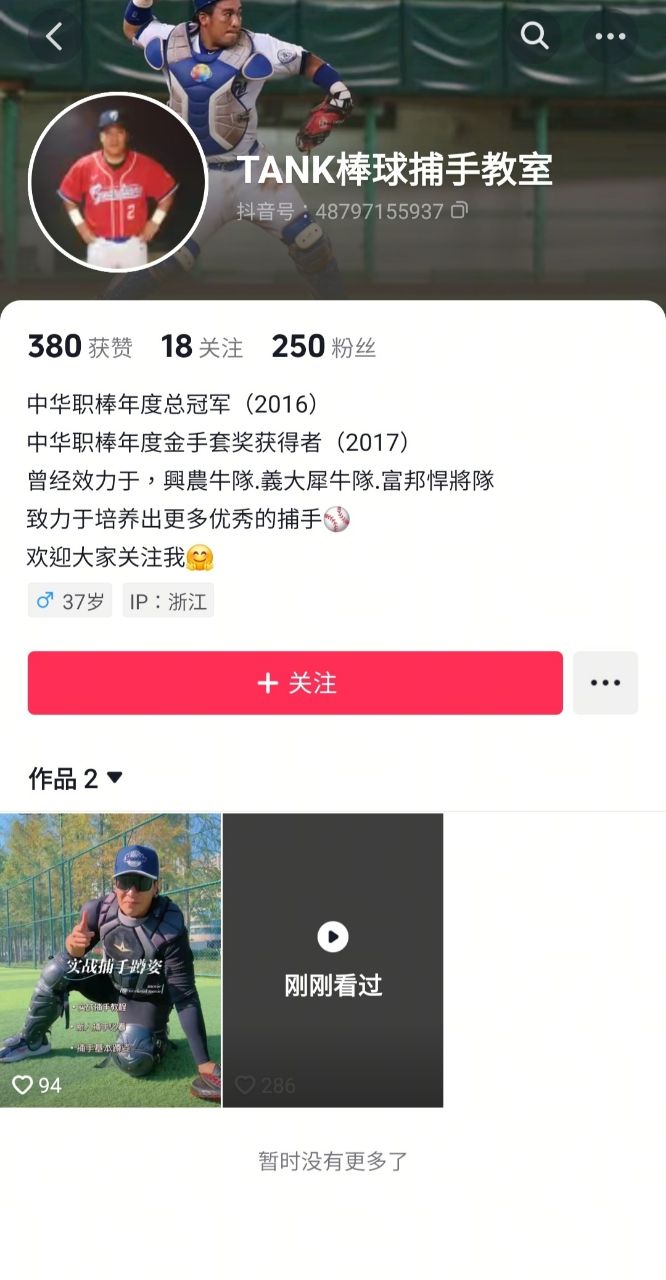This screenshot has height=1280, width=666.
Task: View the round profile avatar
Action: coord(118,182)
